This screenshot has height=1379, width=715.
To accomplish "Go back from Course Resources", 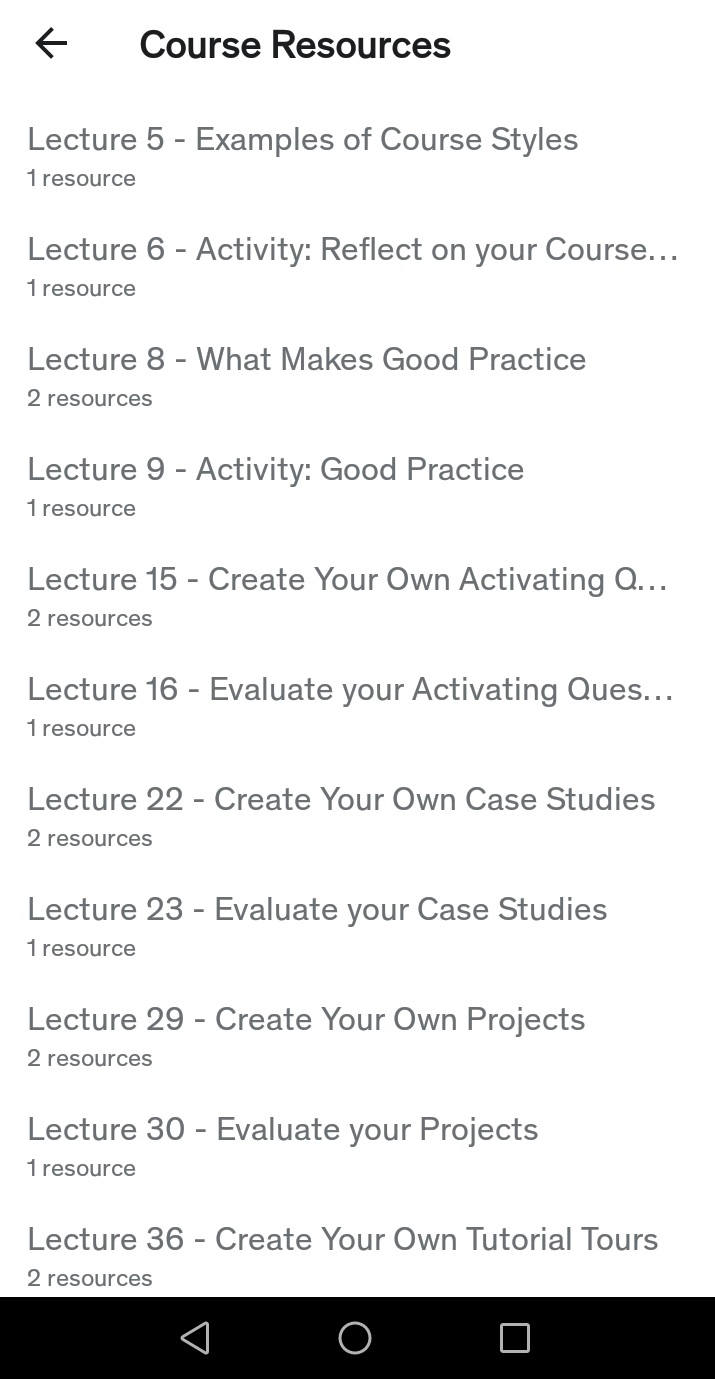I will [51, 44].
